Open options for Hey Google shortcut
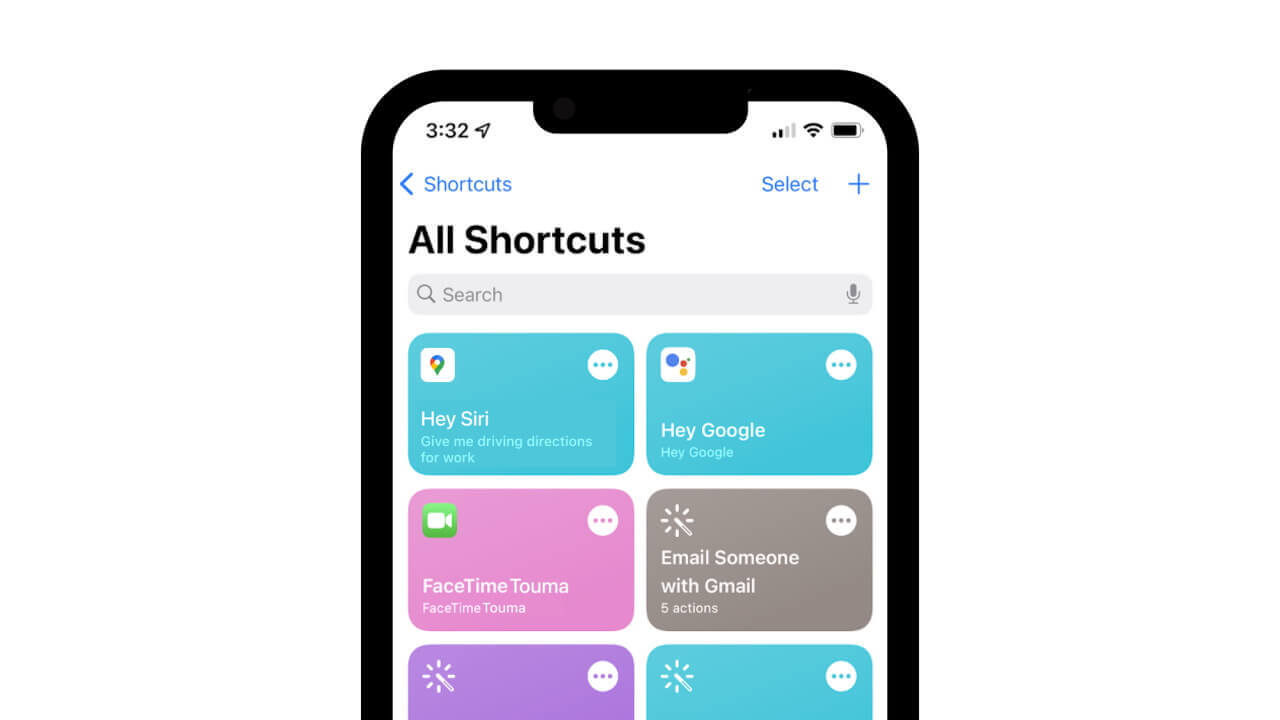1280x720 pixels. point(841,365)
